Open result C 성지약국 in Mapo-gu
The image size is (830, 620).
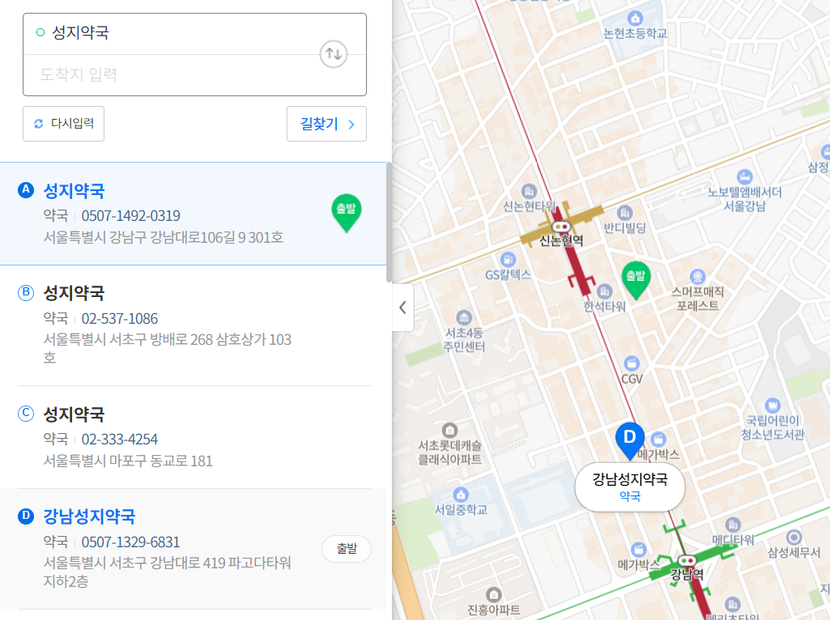tap(74, 414)
